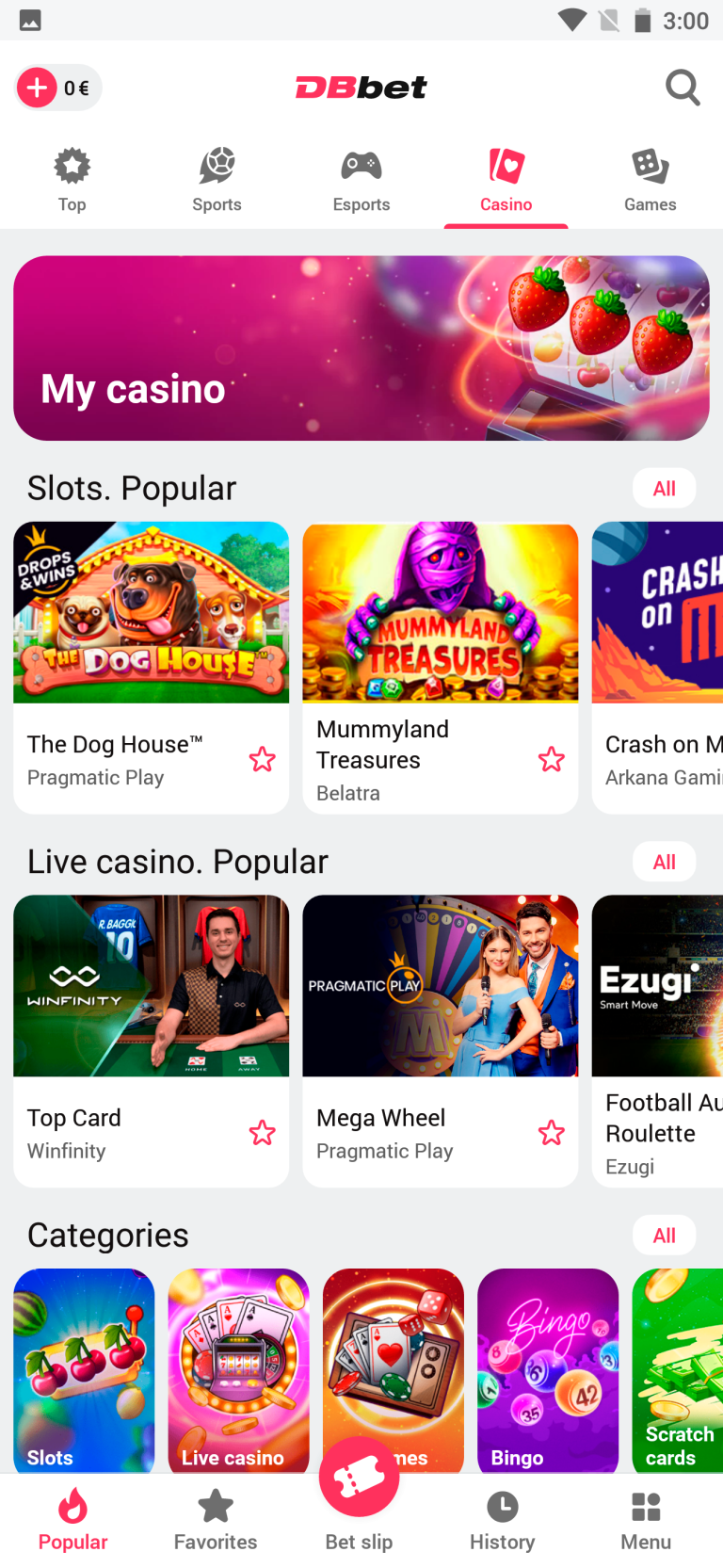This screenshot has height=1568, width=723.
Task: Add Mega Wheel to favorites
Action: [551, 1133]
